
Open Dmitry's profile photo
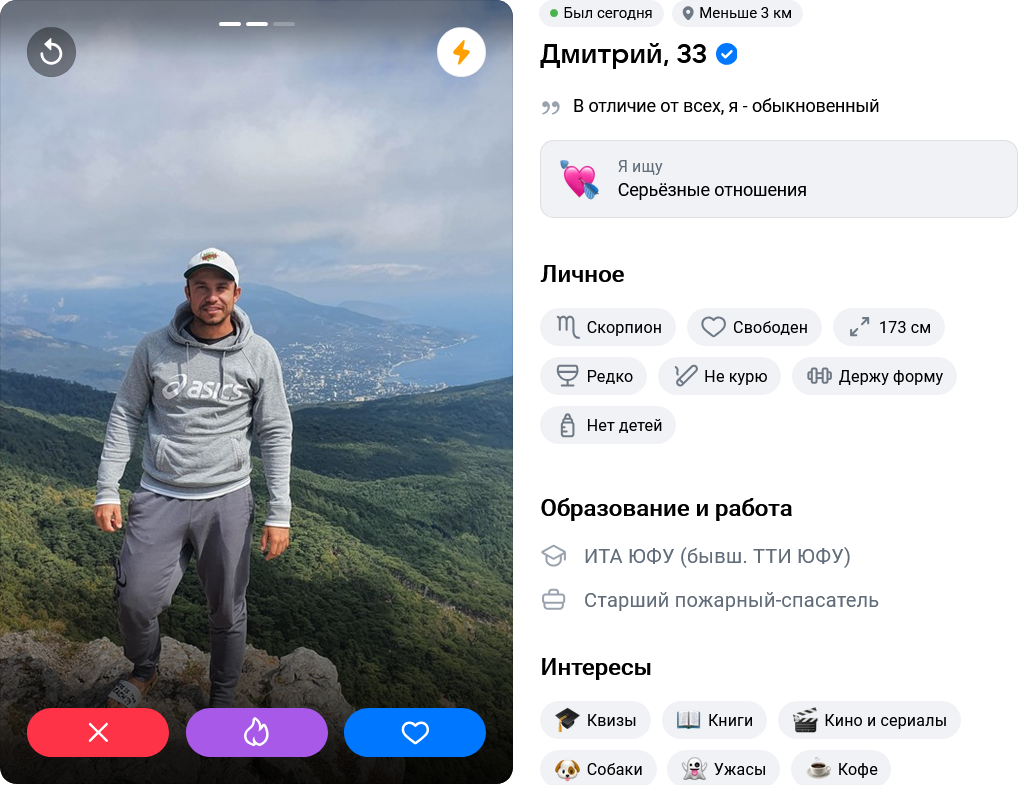pyautogui.click(x=256, y=390)
